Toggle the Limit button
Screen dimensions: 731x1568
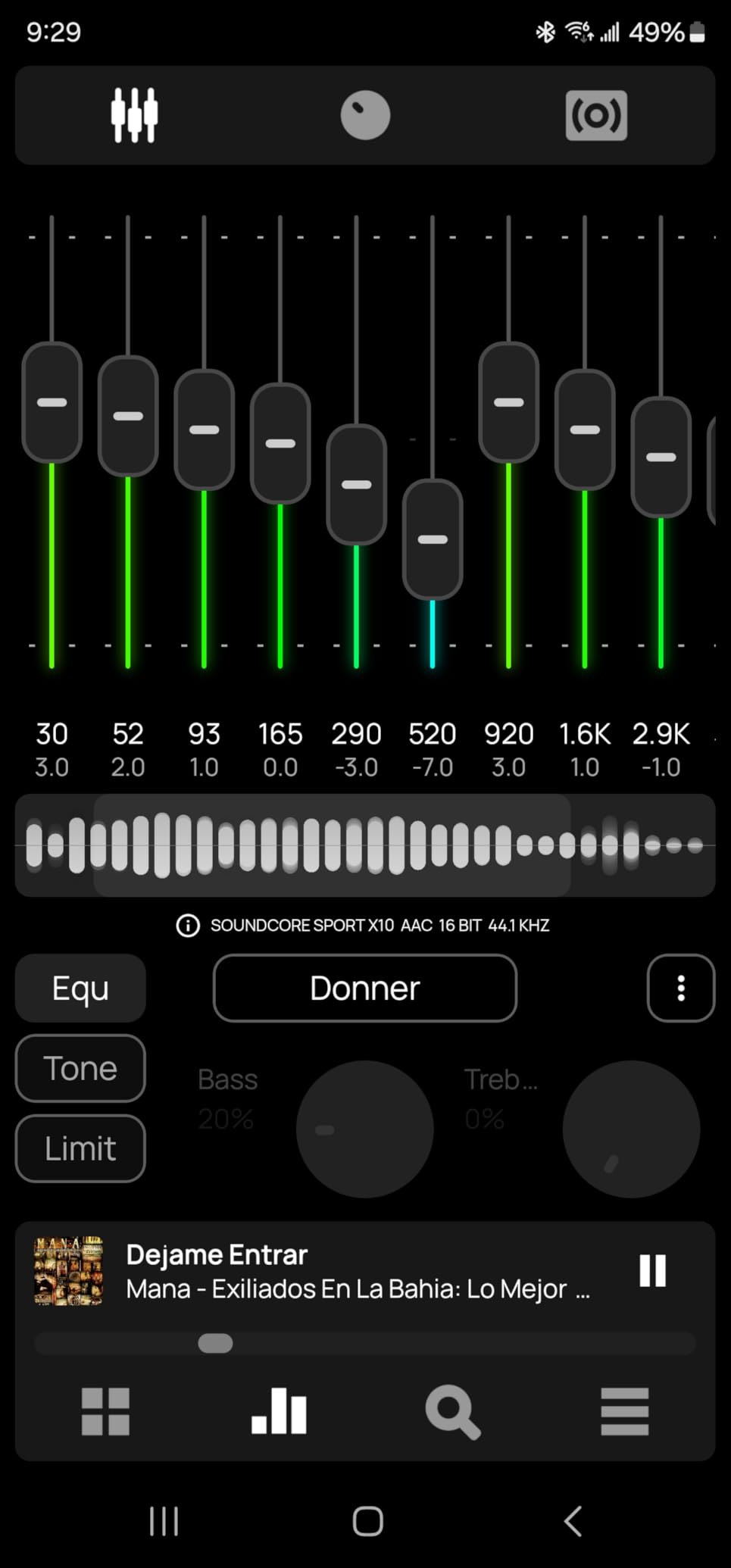tap(80, 1148)
